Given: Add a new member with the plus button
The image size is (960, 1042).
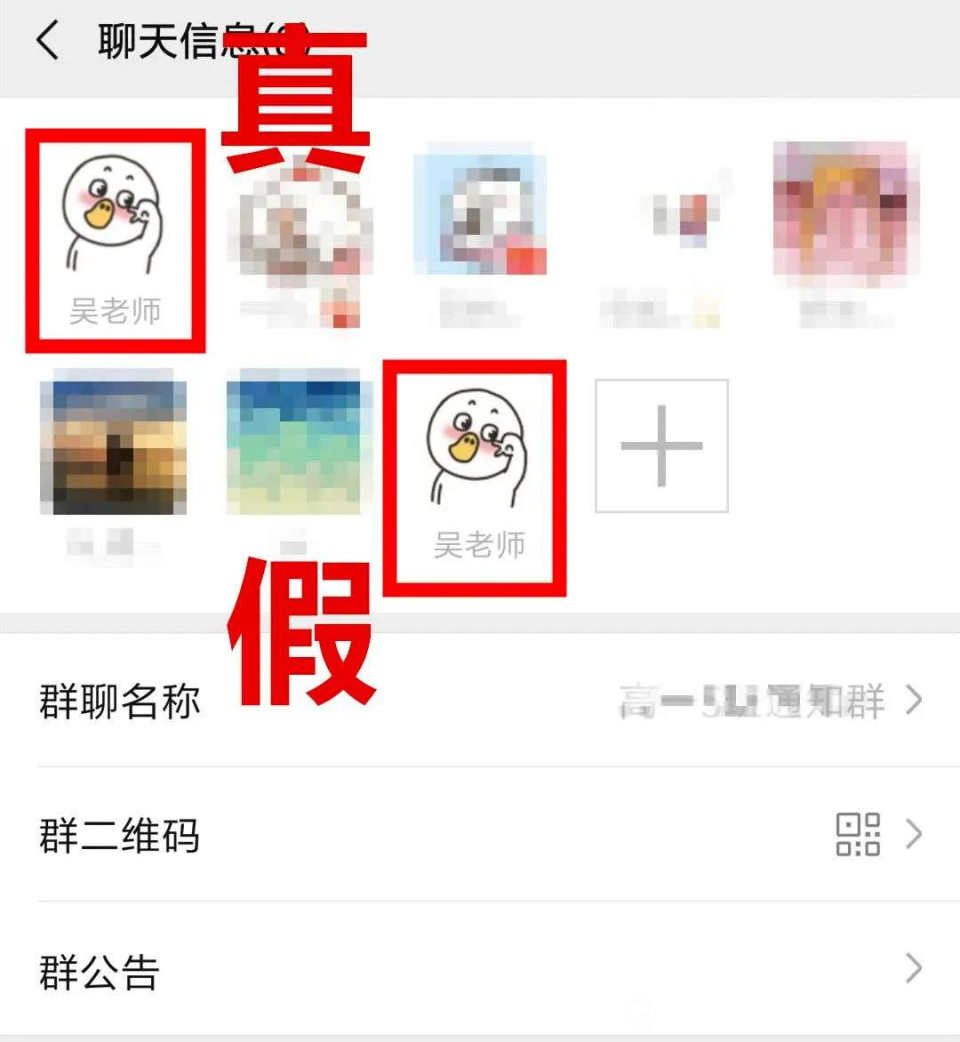Looking at the screenshot, I should coord(661,446).
